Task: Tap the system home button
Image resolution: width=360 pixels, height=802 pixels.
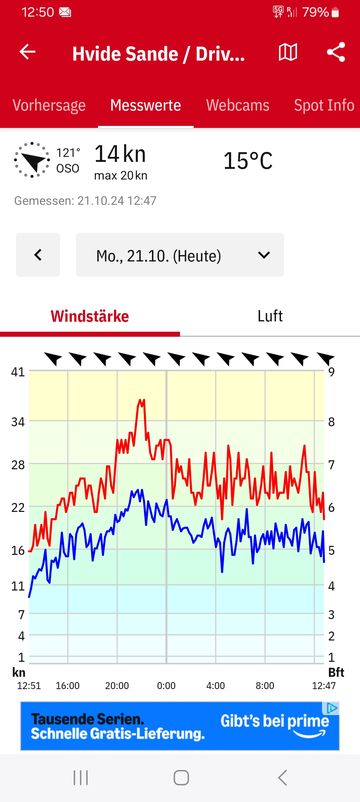Action: point(181,778)
